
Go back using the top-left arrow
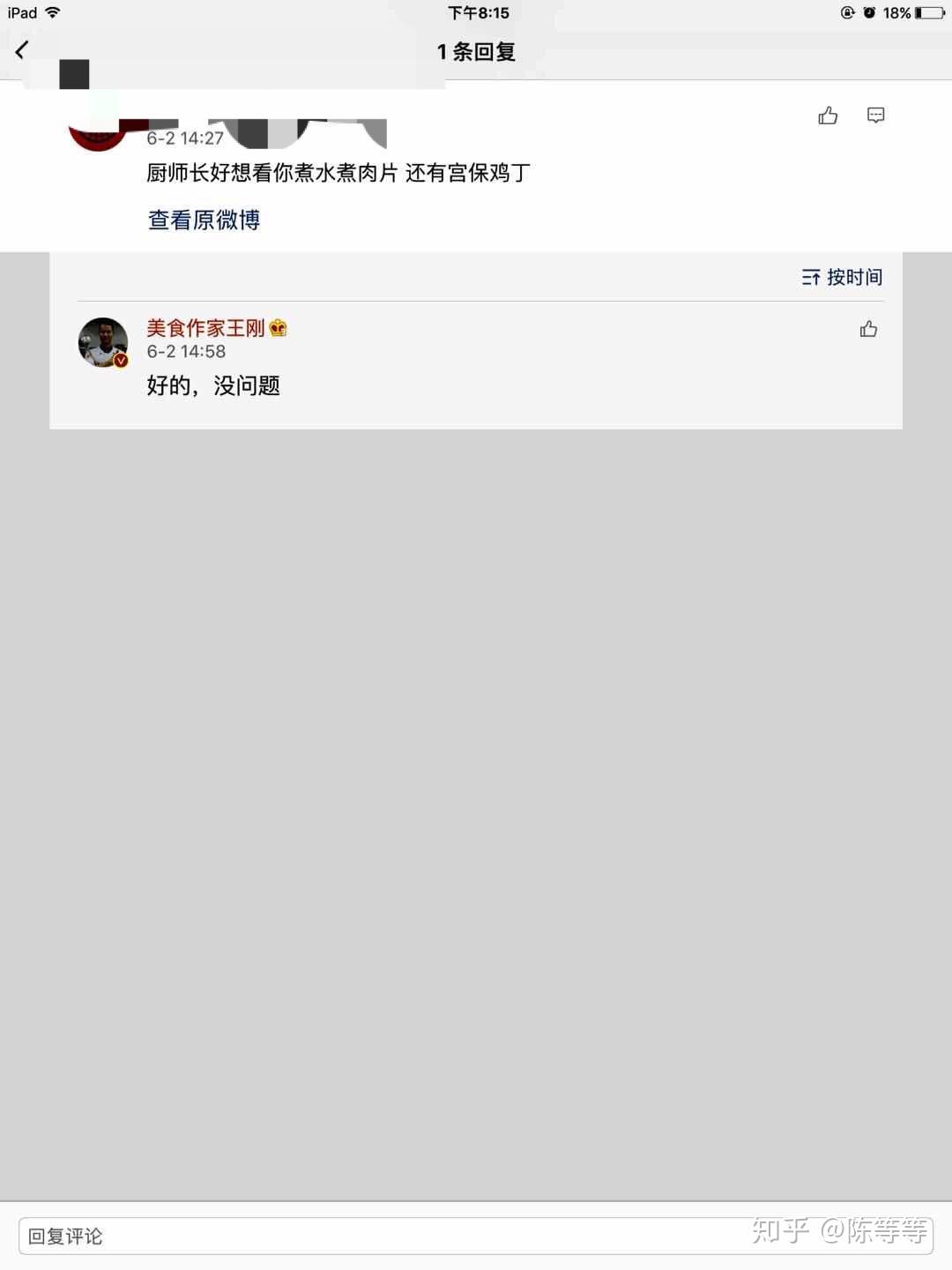tap(22, 50)
